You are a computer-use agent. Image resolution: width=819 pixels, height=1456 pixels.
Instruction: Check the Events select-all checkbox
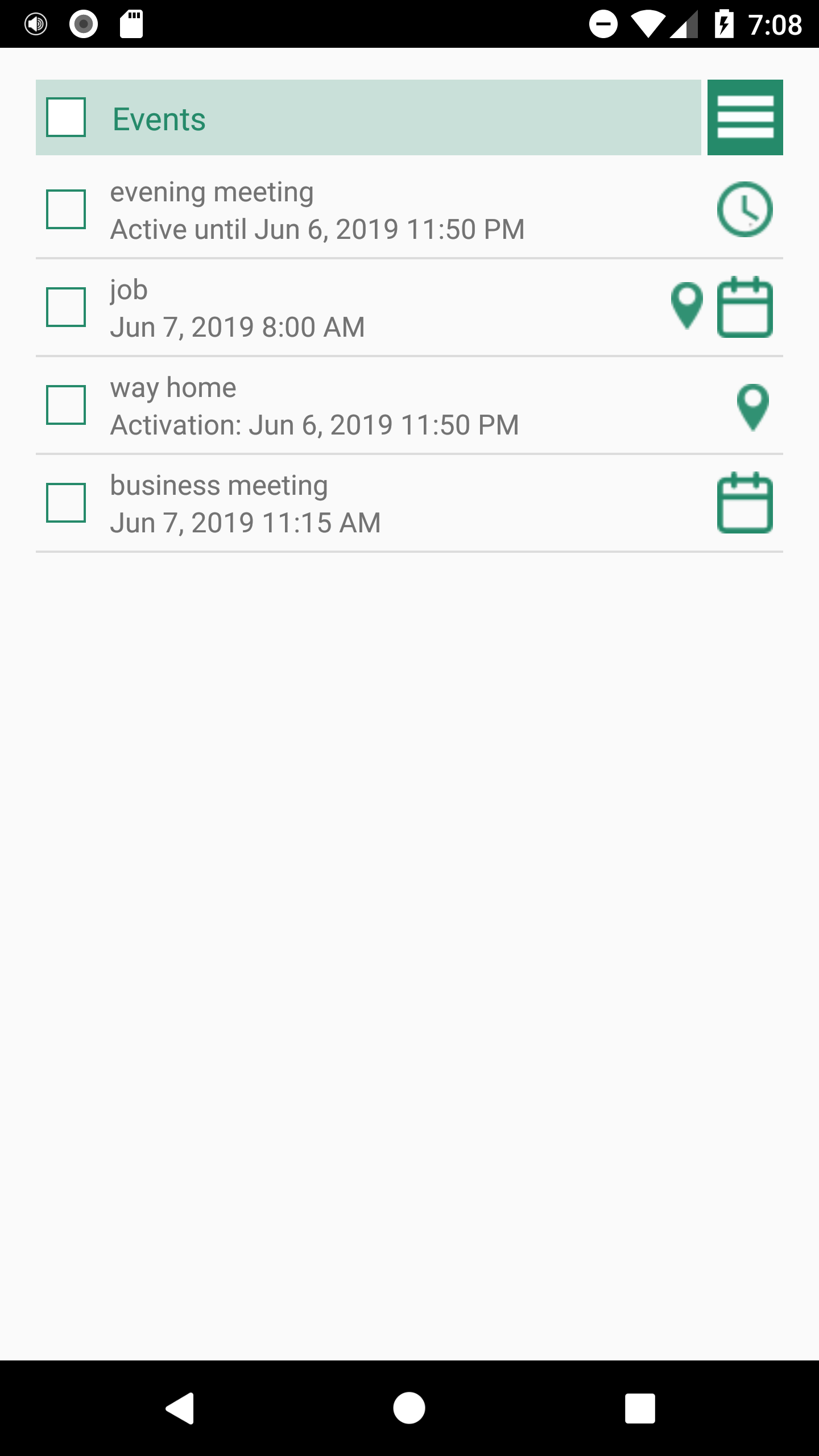tap(66, 117)
